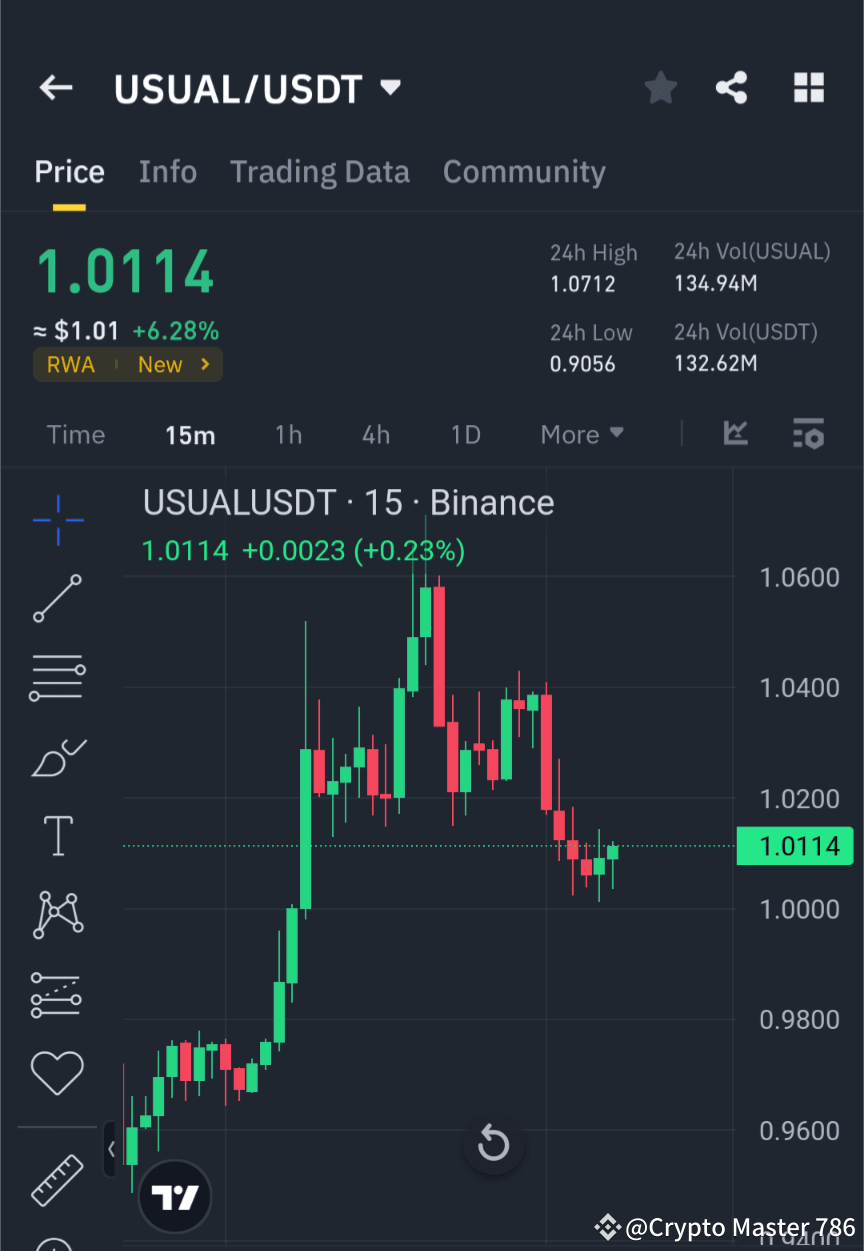Select the brush drawing tool
Viewport: 864px width, 1251px height.
[57, 757]
